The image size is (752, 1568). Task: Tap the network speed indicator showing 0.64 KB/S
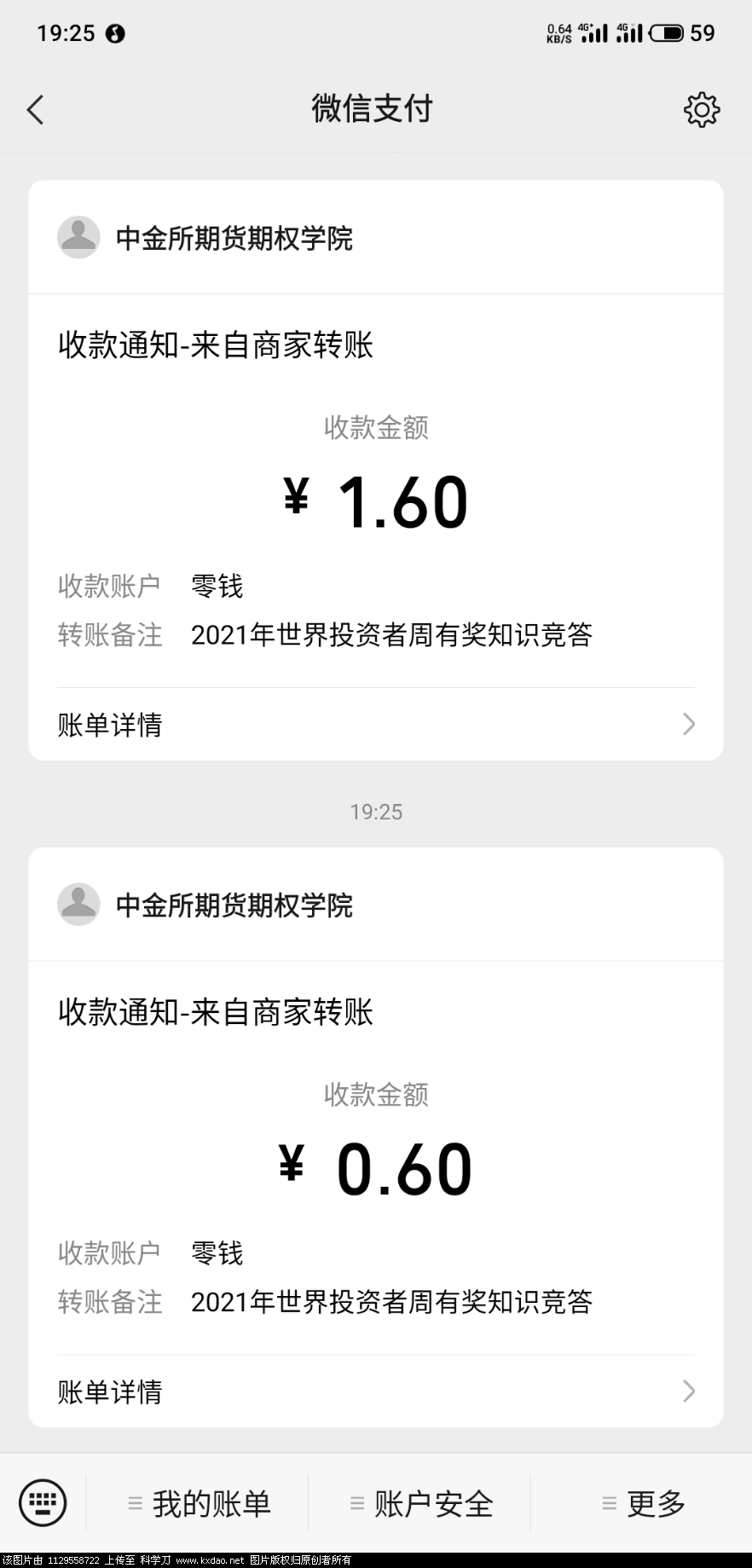[x=557, y=32]
